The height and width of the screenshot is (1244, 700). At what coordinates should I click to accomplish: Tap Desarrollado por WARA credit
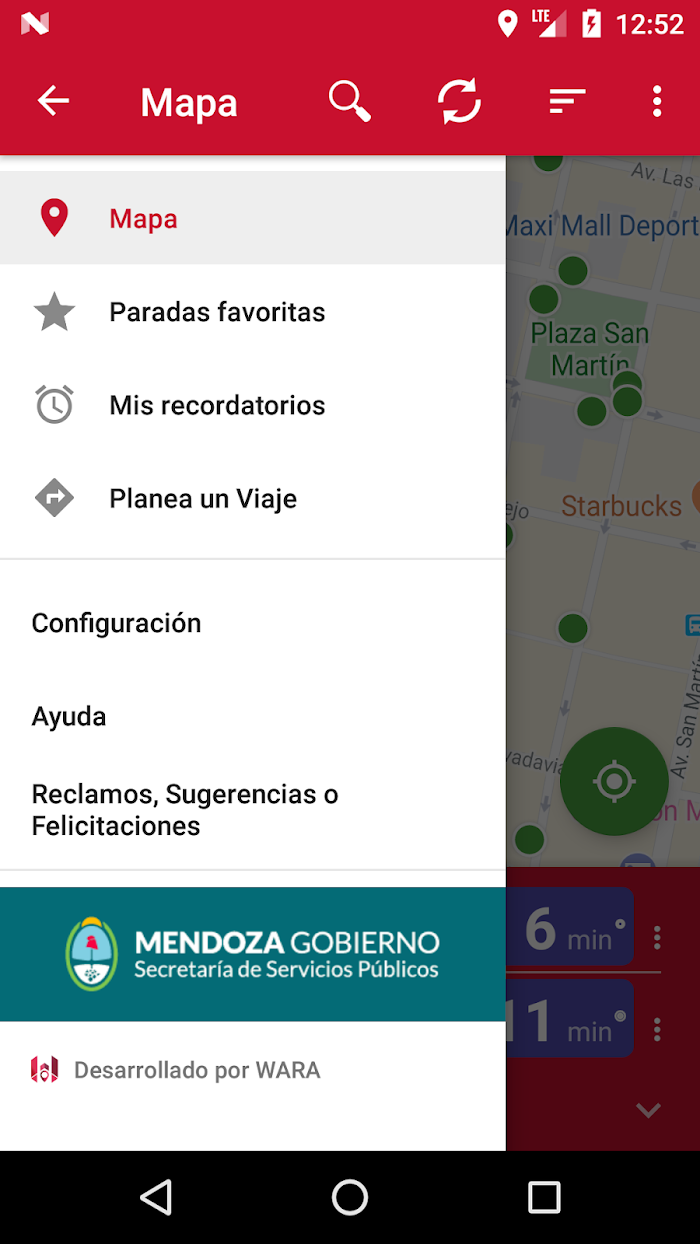[175, 1070]
